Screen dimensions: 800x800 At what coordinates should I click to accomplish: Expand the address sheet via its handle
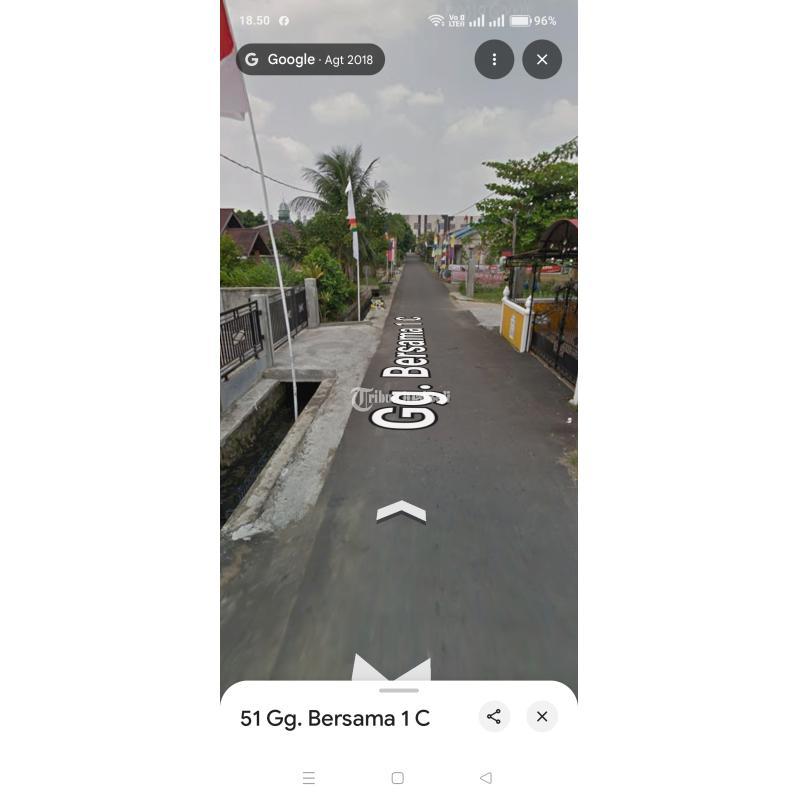[x=399, y=690]
